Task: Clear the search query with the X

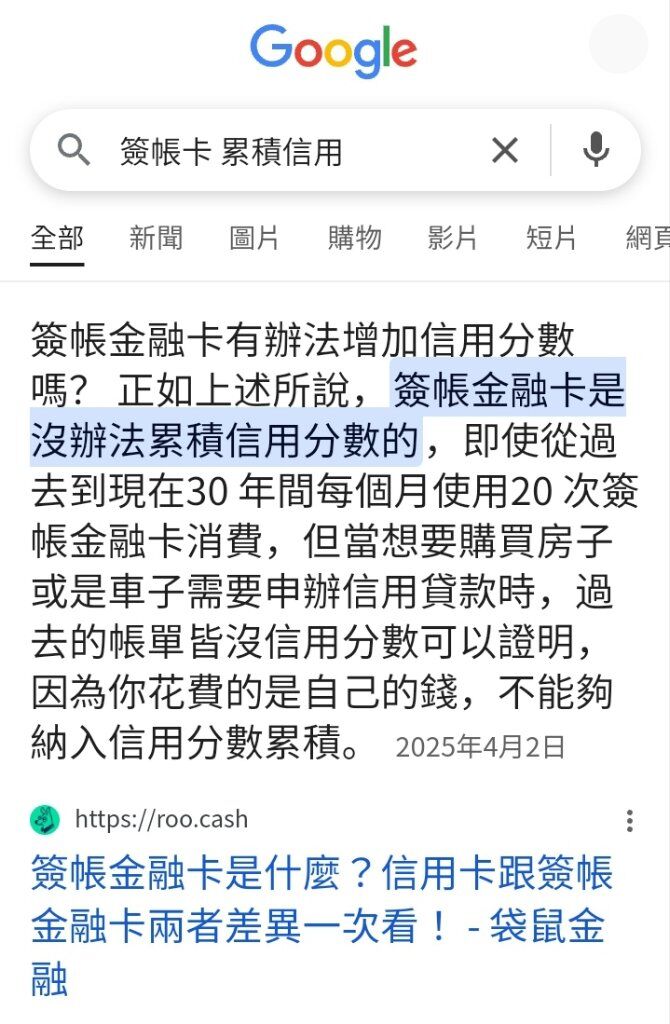Action: pos(505,151)
